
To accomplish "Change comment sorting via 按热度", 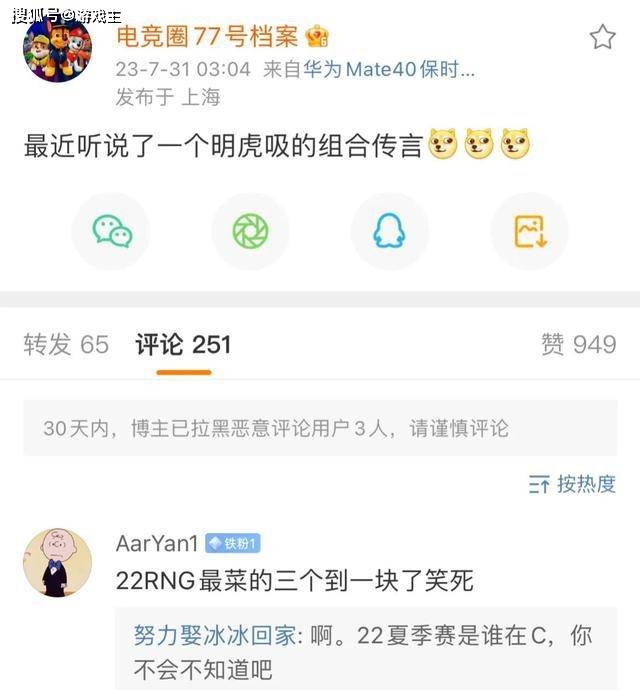I will pos(572,485).
